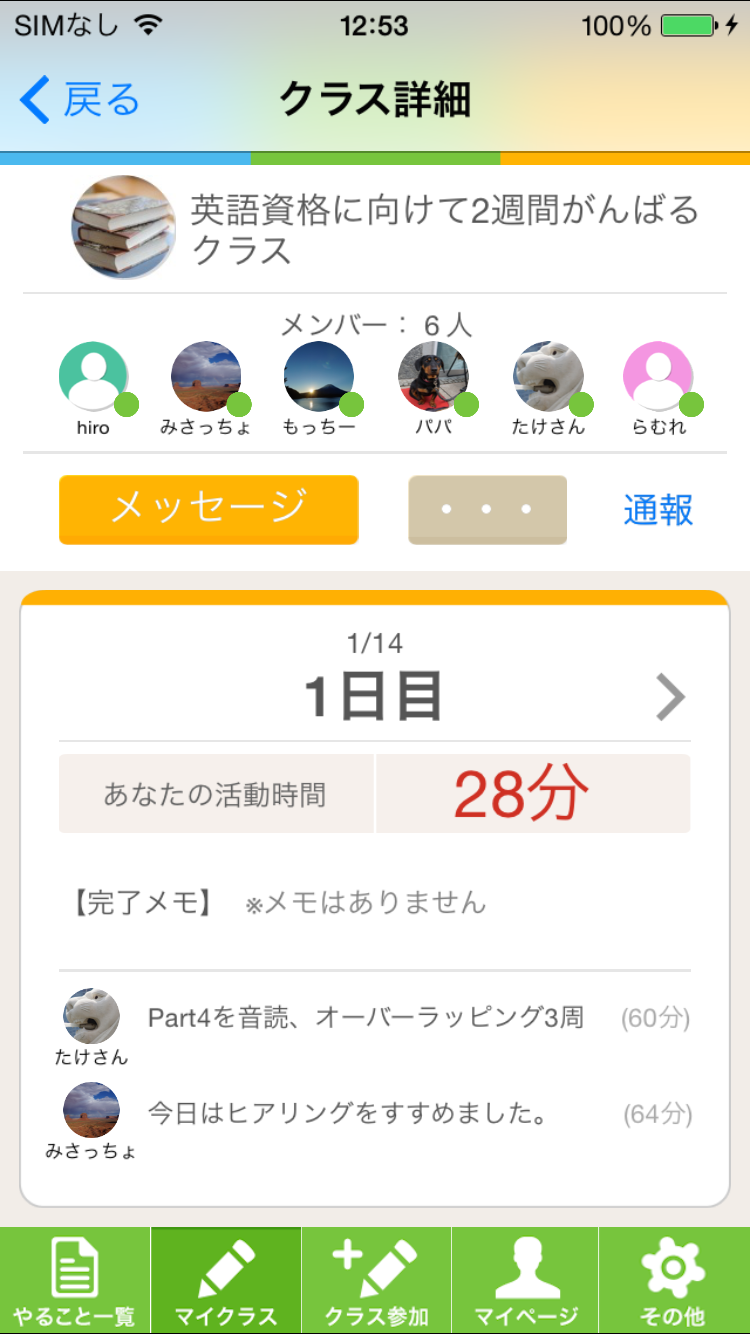Screen dimensions: 750x1334
Task: Open the その他 settings tab
Action: click(x=674, y=1281)
